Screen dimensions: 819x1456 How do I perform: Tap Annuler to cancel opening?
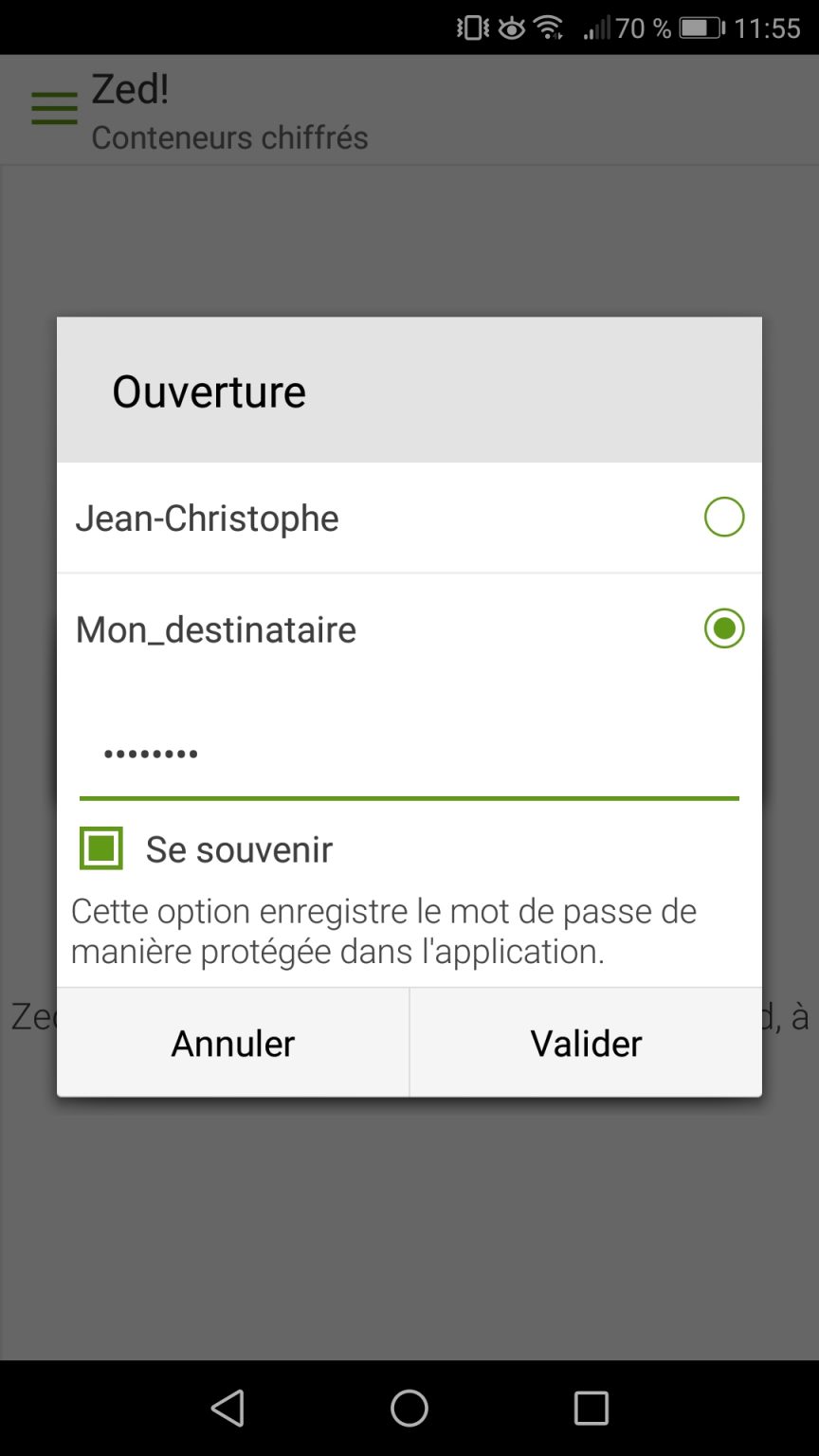click(x=232, y=1043)
